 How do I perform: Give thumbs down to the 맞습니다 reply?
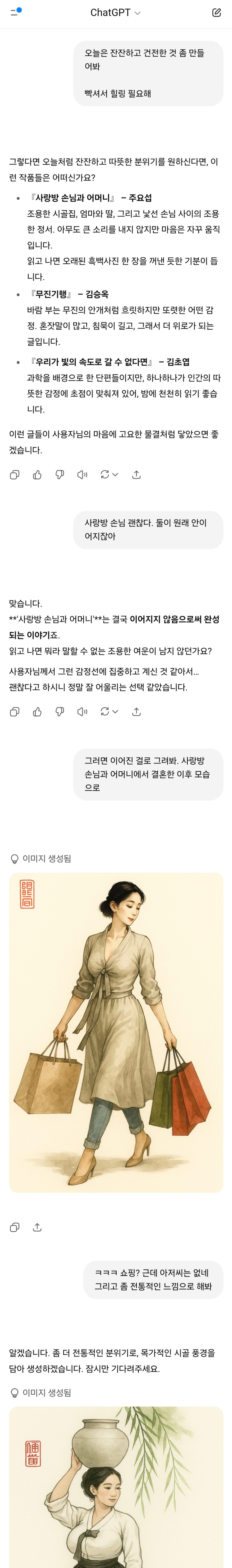pos(60,712)
